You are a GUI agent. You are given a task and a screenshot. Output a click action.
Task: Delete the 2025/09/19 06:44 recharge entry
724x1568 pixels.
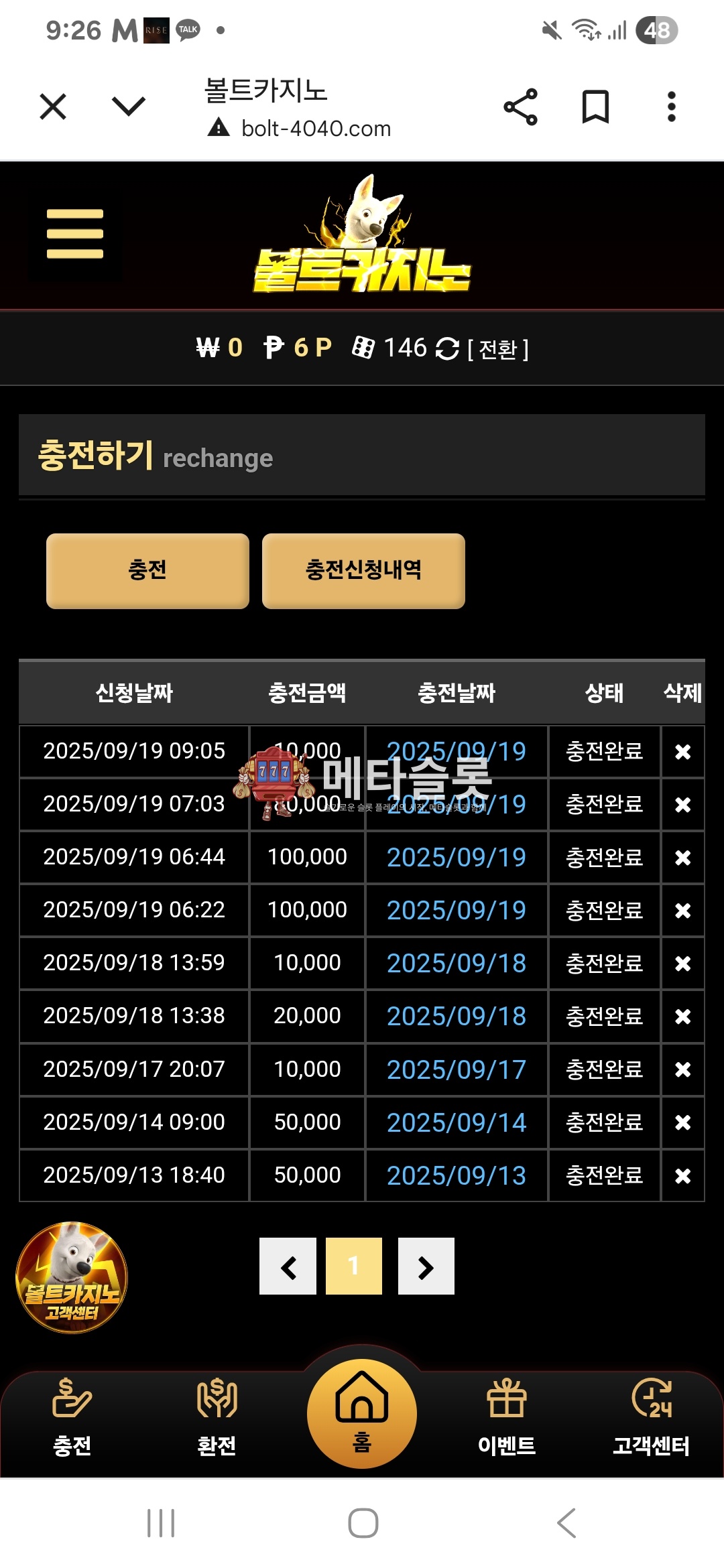(682, 858)
